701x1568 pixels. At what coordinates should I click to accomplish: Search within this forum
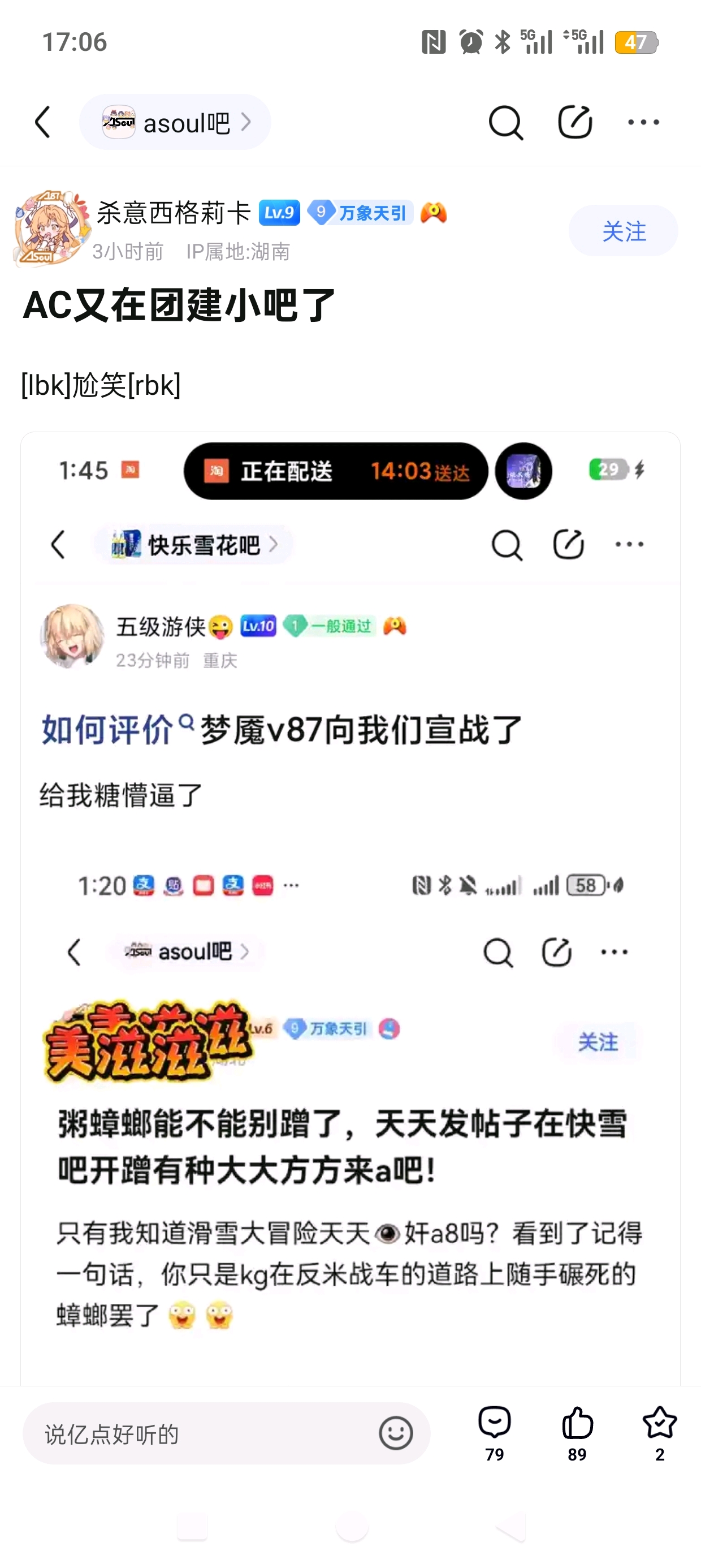coord(505,122)
